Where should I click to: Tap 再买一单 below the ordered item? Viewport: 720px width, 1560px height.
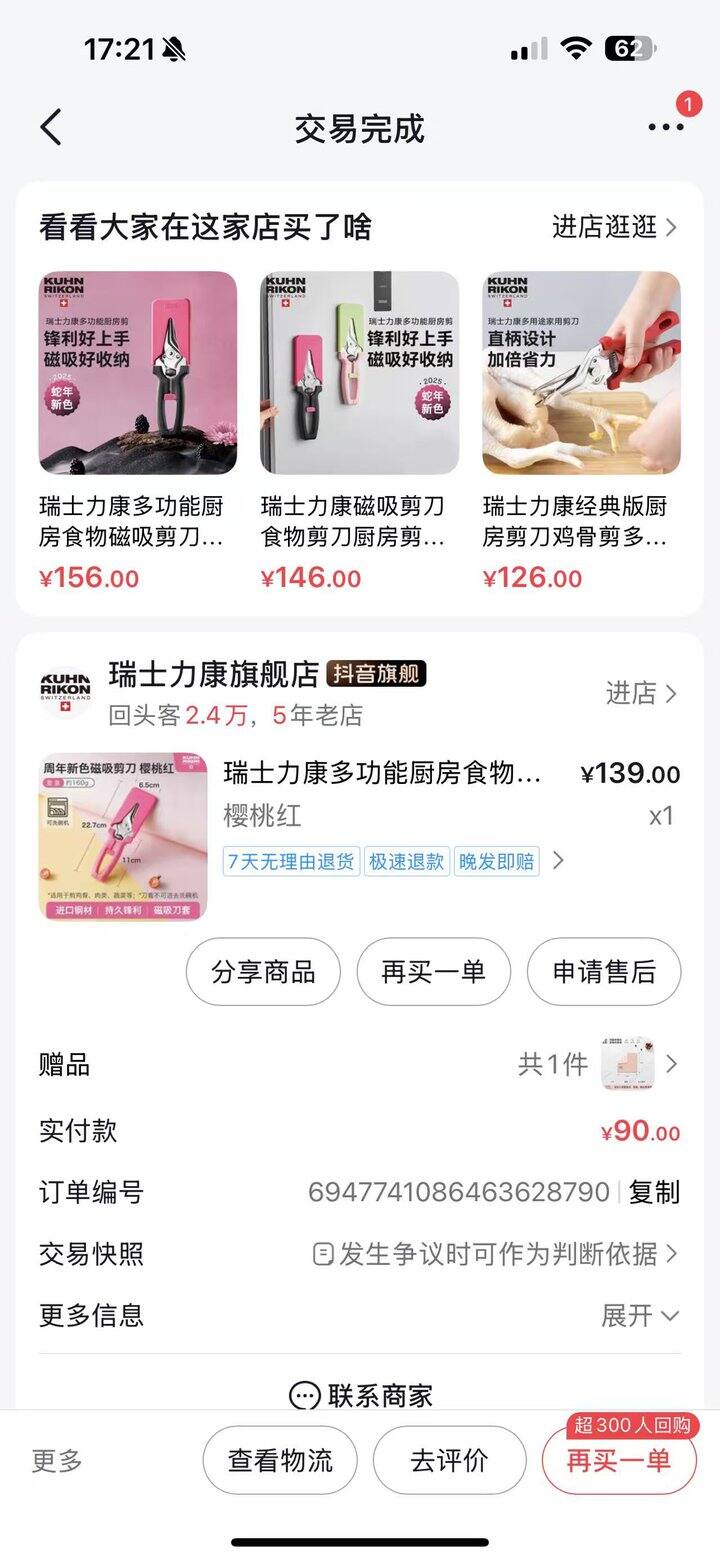(x=433, y=972)
